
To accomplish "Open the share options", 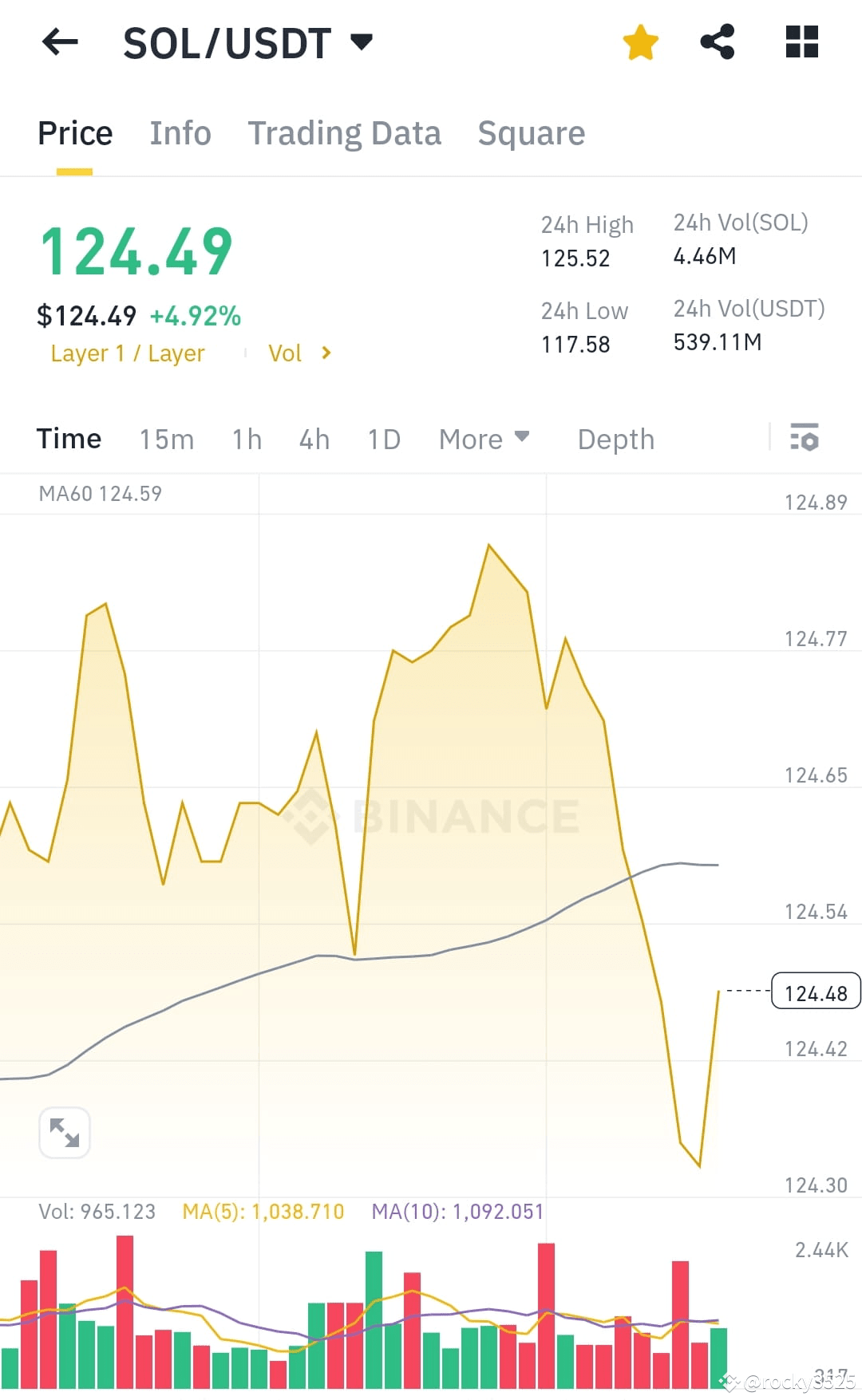I will point(718,42).
